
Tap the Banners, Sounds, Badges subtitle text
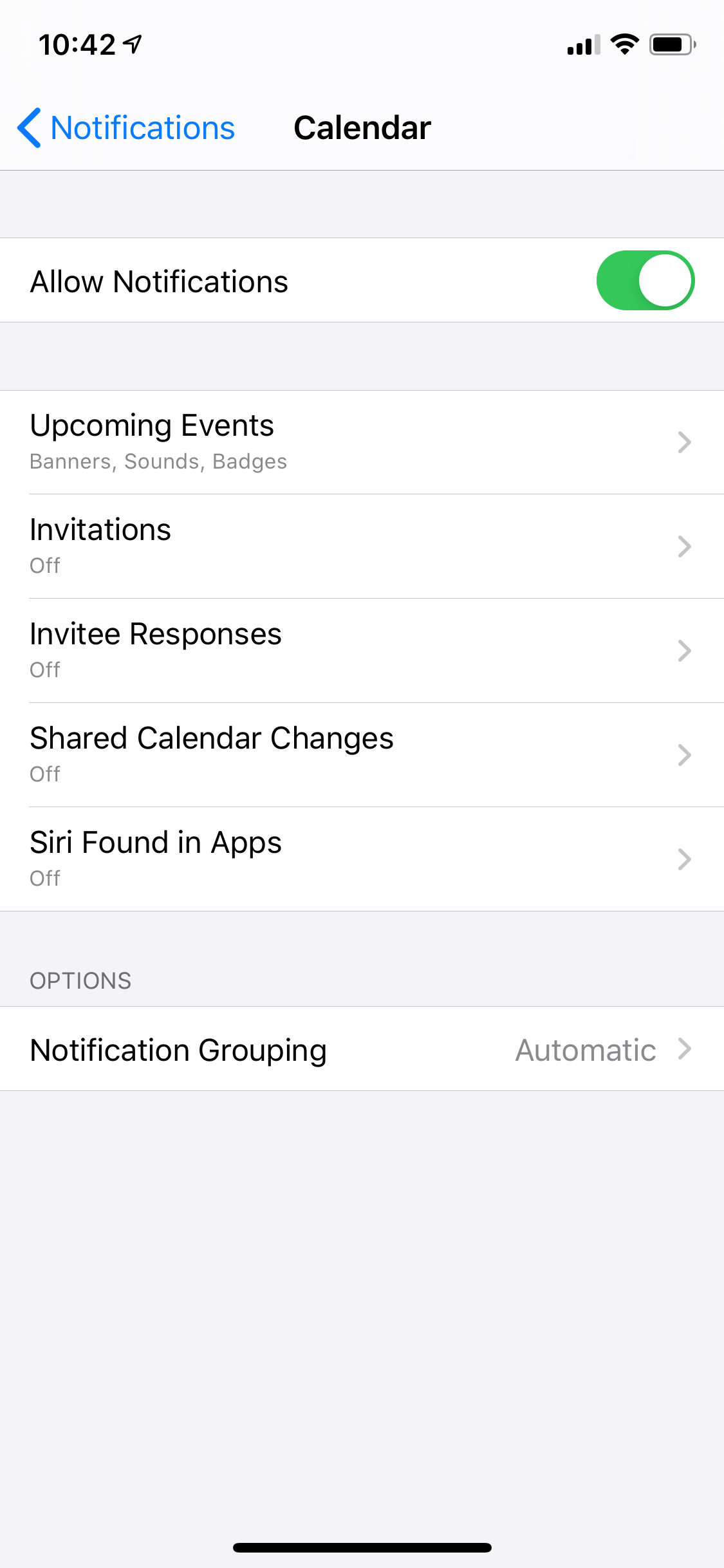(158, 461)
